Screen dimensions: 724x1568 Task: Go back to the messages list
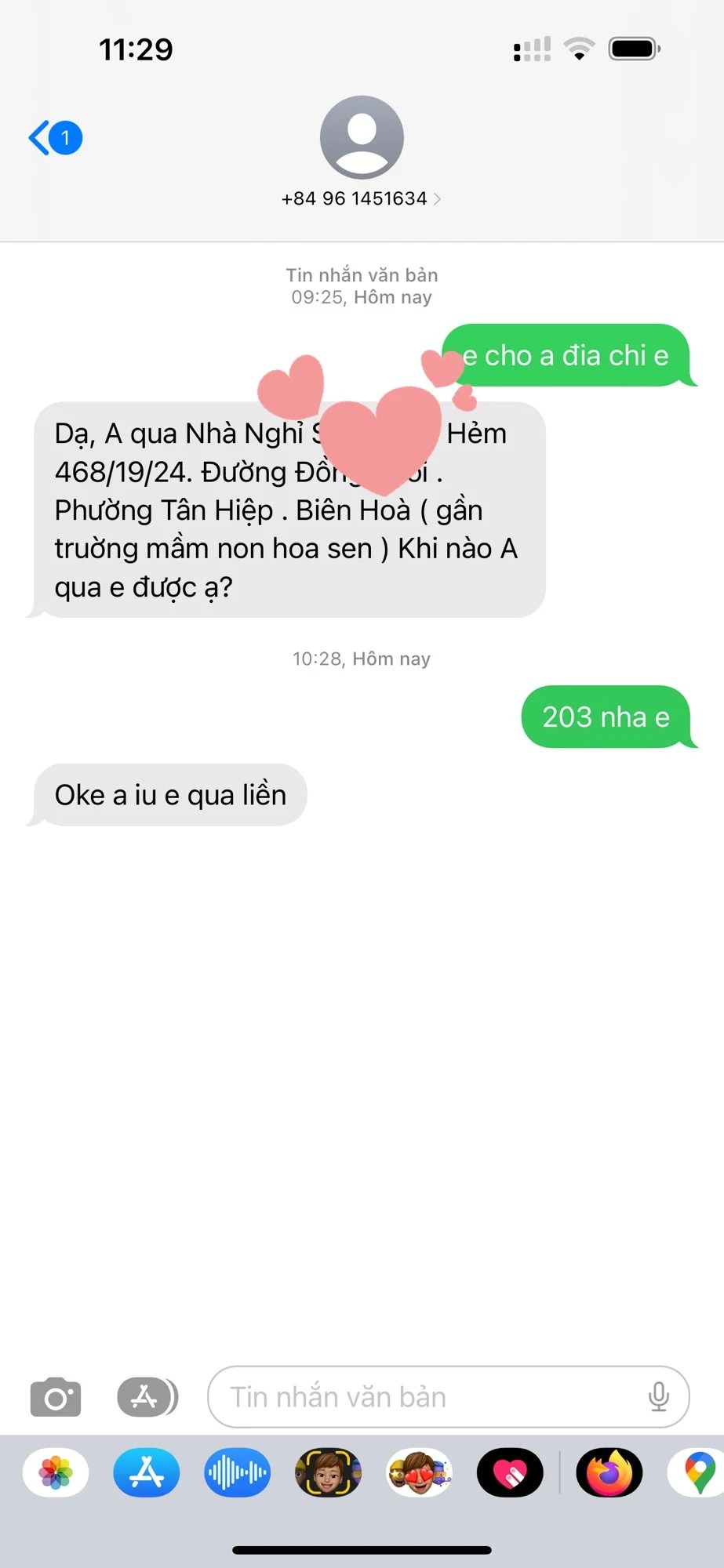53,138
